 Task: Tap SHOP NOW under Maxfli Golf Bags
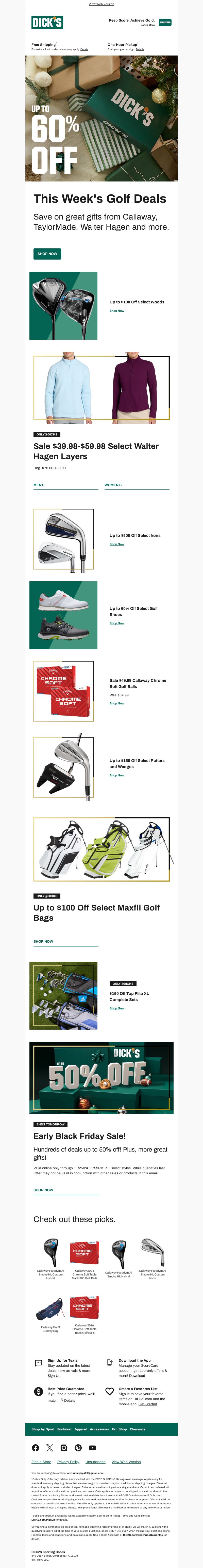pyautogui.click(x=43, y=942)
